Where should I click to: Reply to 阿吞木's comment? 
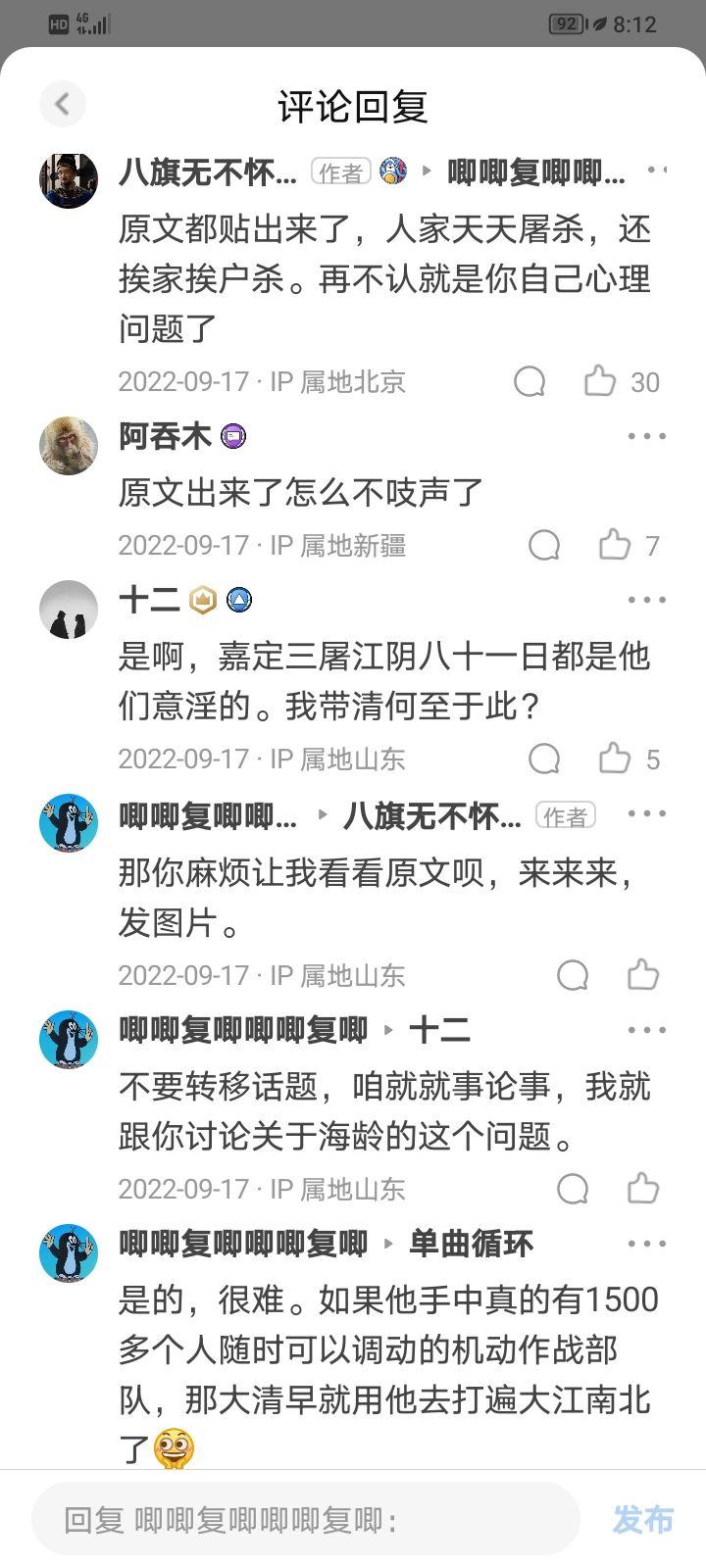coord(544,545)
